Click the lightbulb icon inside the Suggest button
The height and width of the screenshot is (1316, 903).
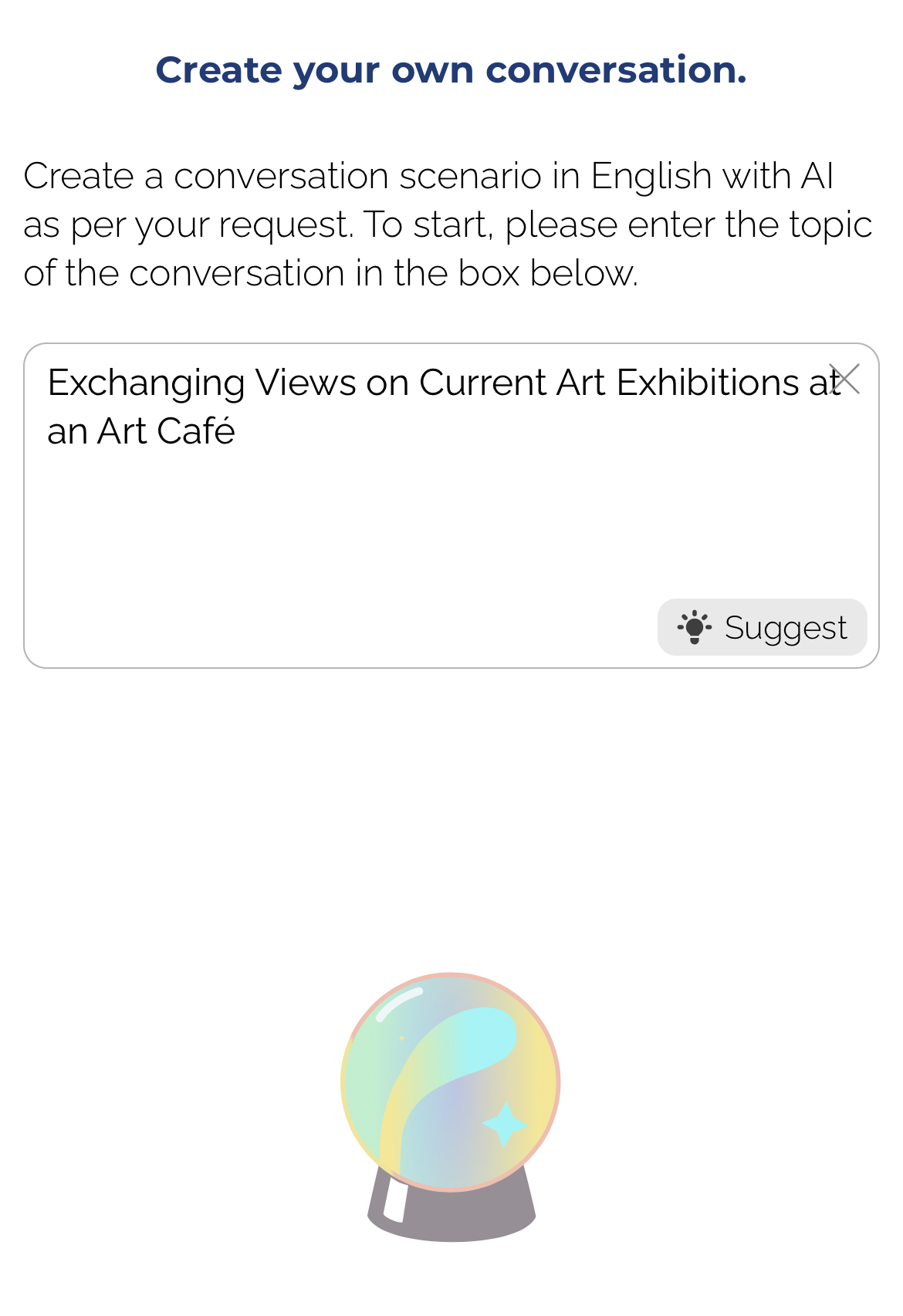(x=694, y=627)
